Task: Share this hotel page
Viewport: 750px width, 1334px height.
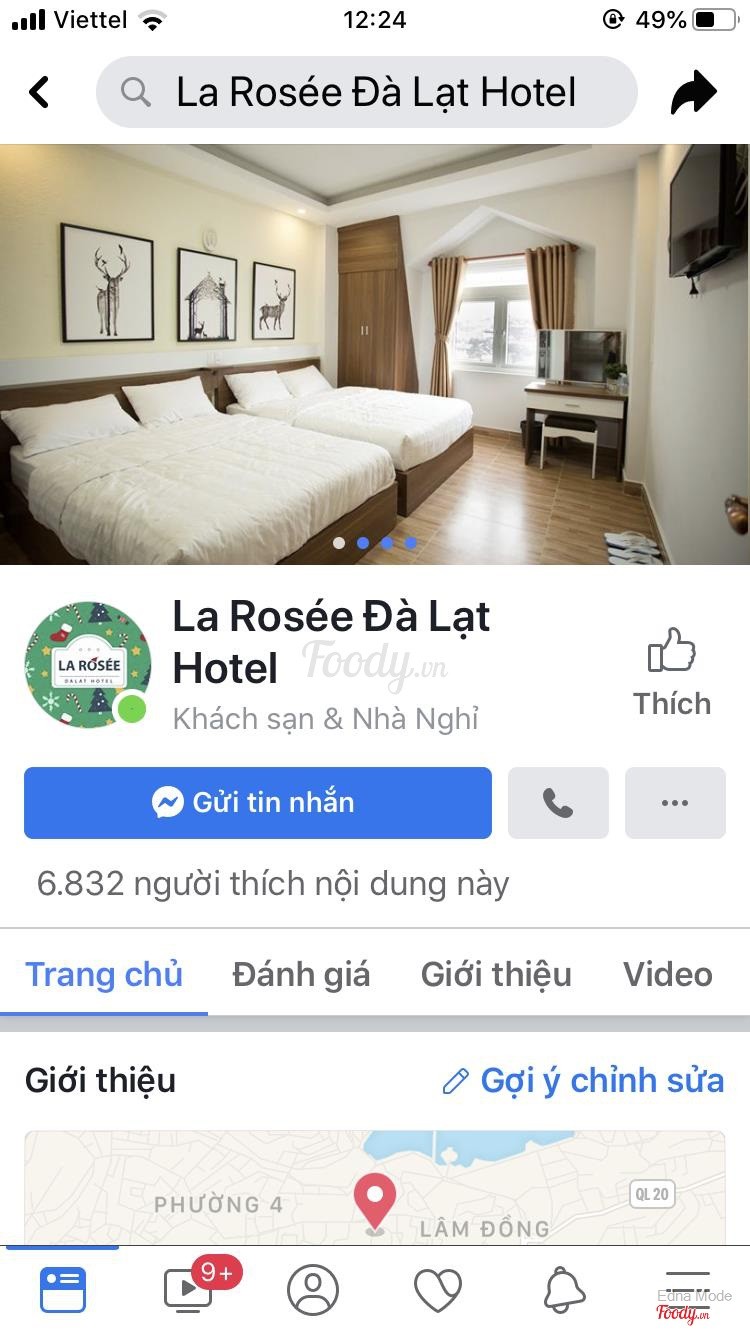Action: pos(693,93)
